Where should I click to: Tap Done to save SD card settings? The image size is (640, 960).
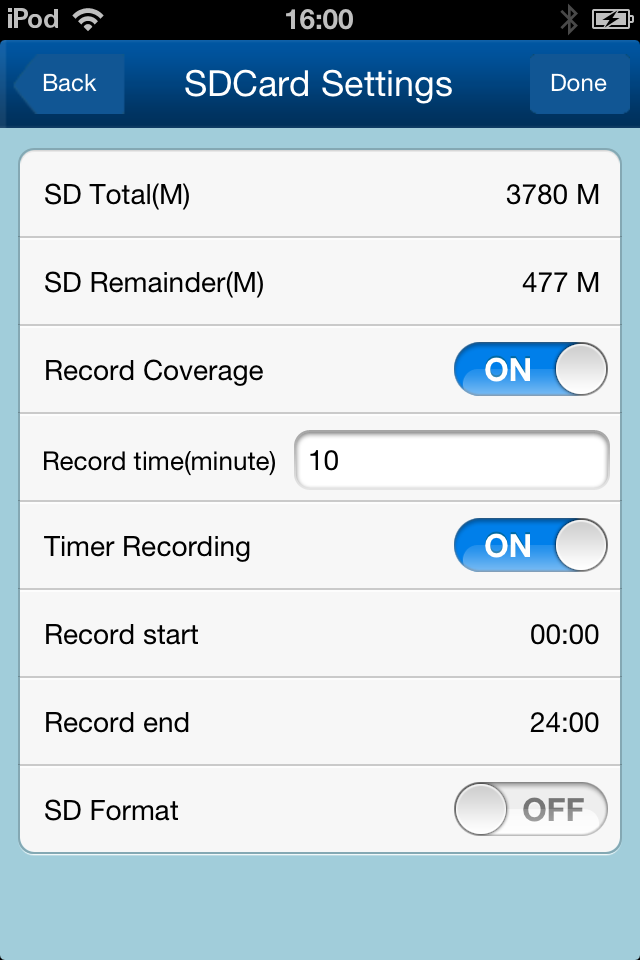579,84
